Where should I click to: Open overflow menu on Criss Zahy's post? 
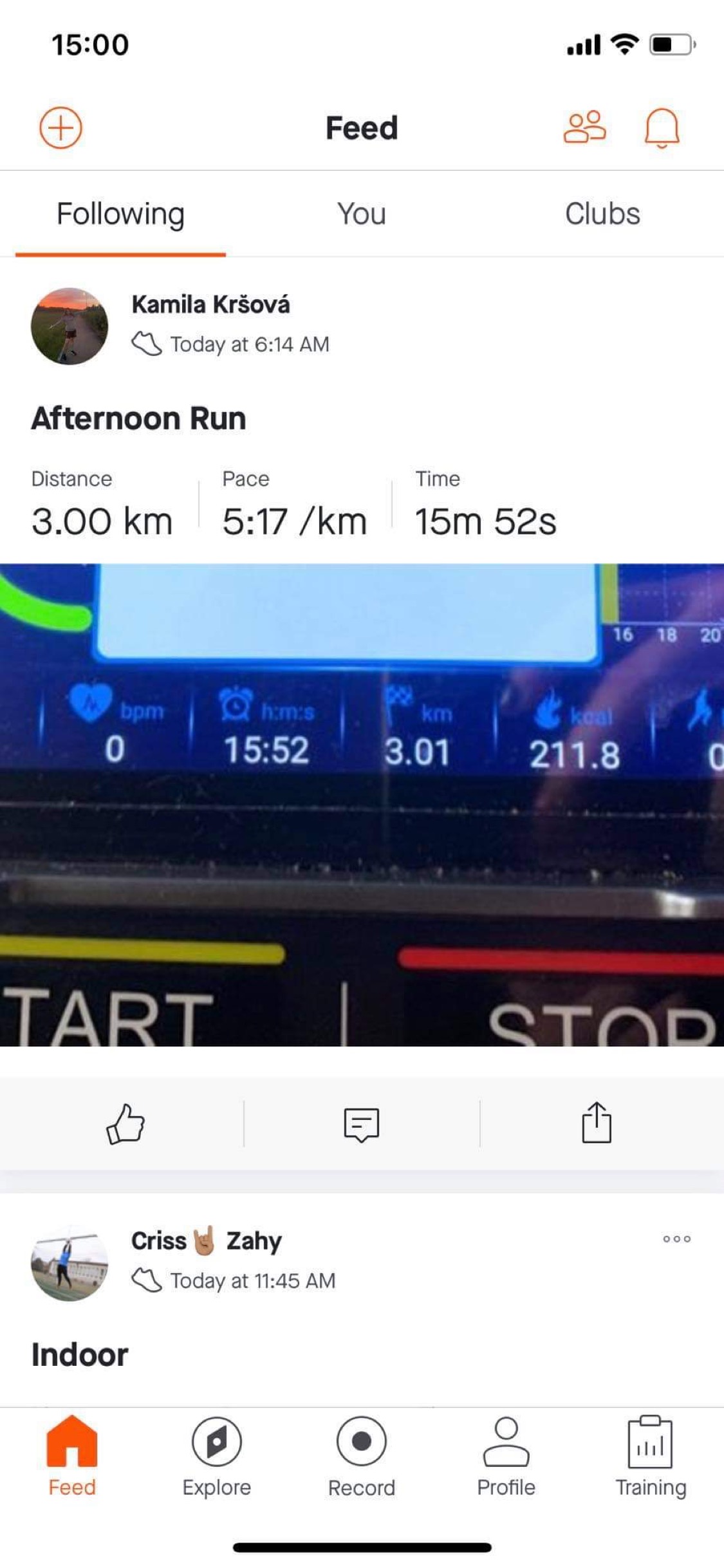pos(676,1238)
